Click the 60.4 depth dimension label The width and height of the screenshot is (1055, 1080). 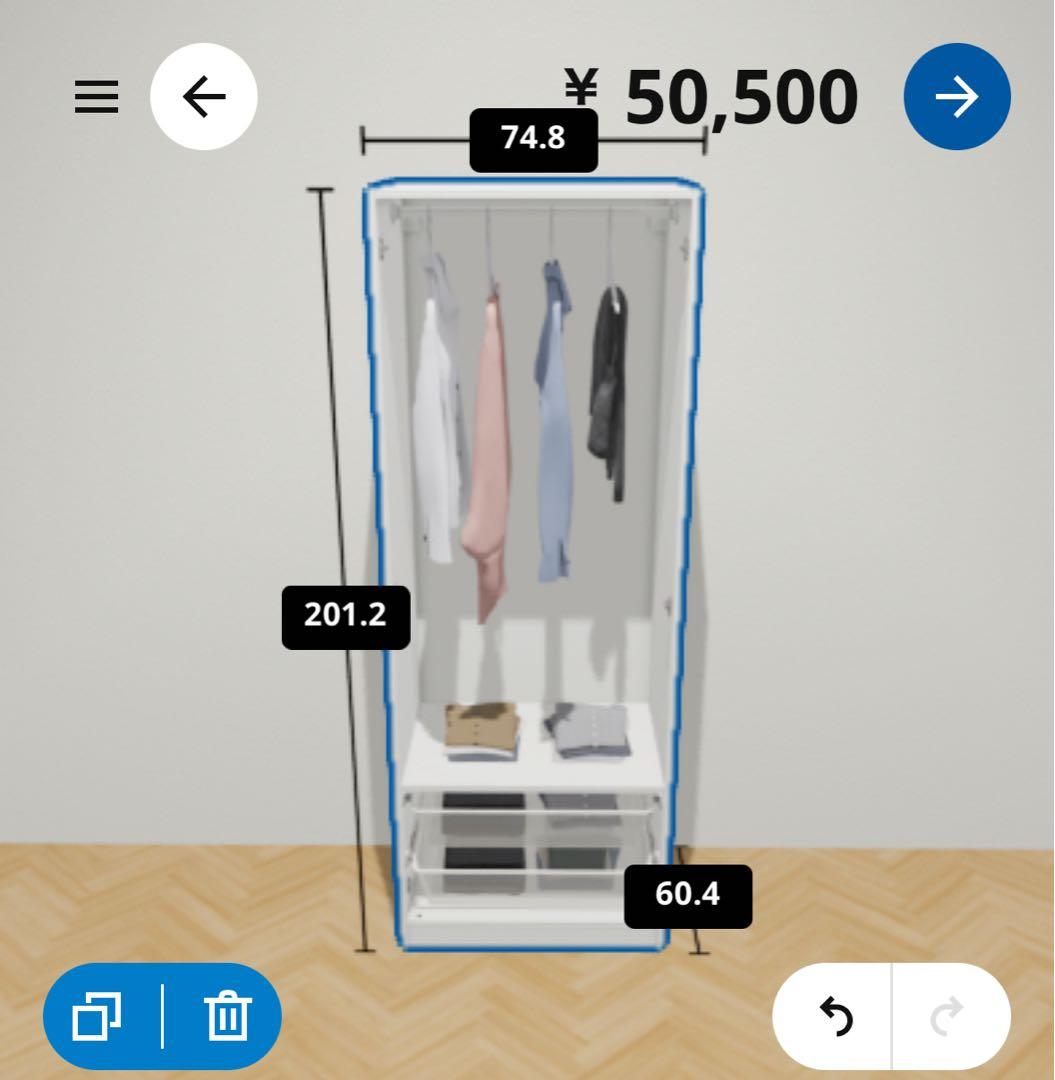click(x=688, y=895)
